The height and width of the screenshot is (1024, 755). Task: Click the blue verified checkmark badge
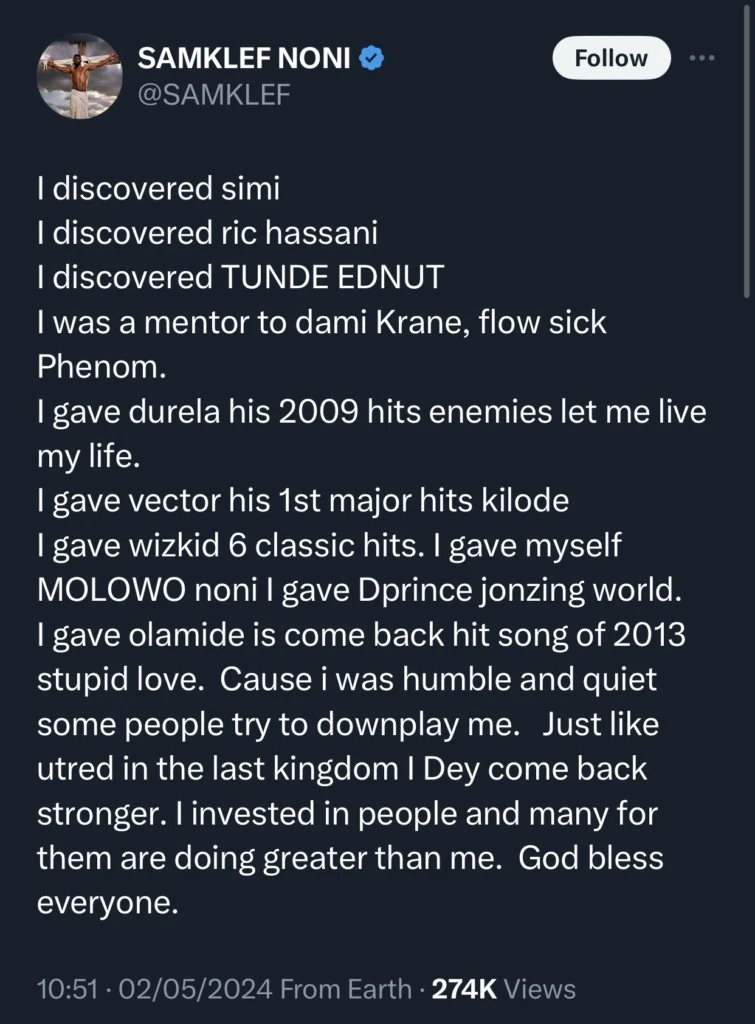click(x=370, y=58)
